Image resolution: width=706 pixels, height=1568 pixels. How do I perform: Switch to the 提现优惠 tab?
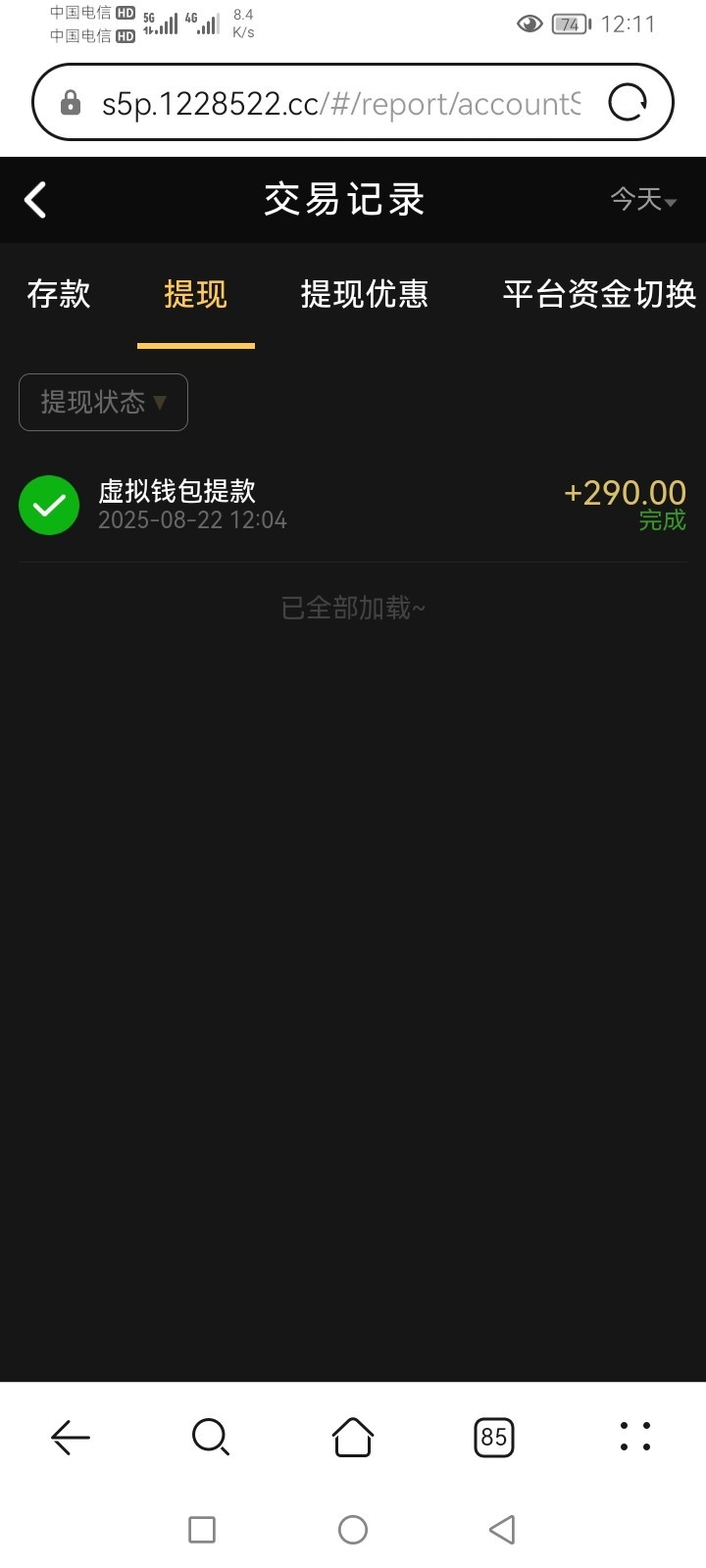coord(364,294)
